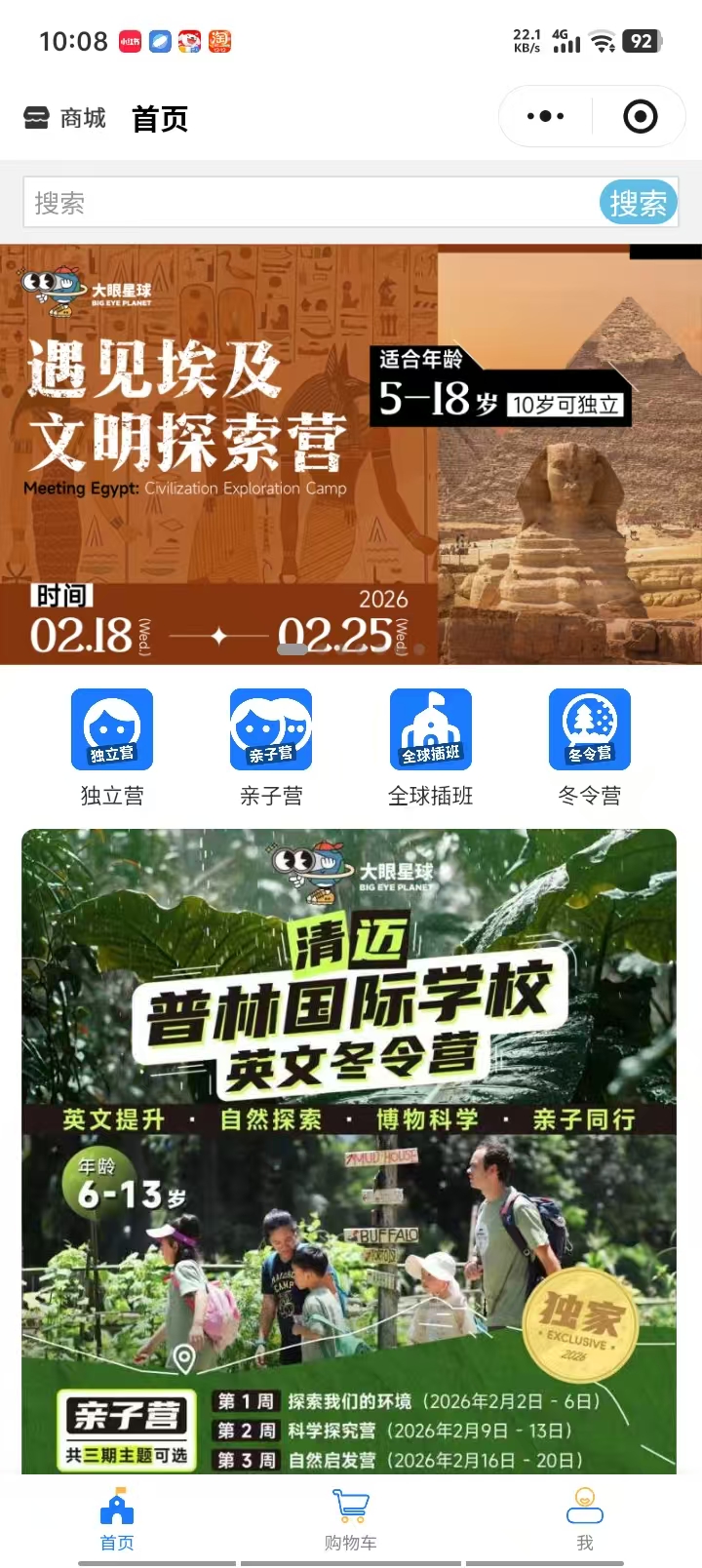
Task: View the 冬令营 category
Action: tap(589, 747)
